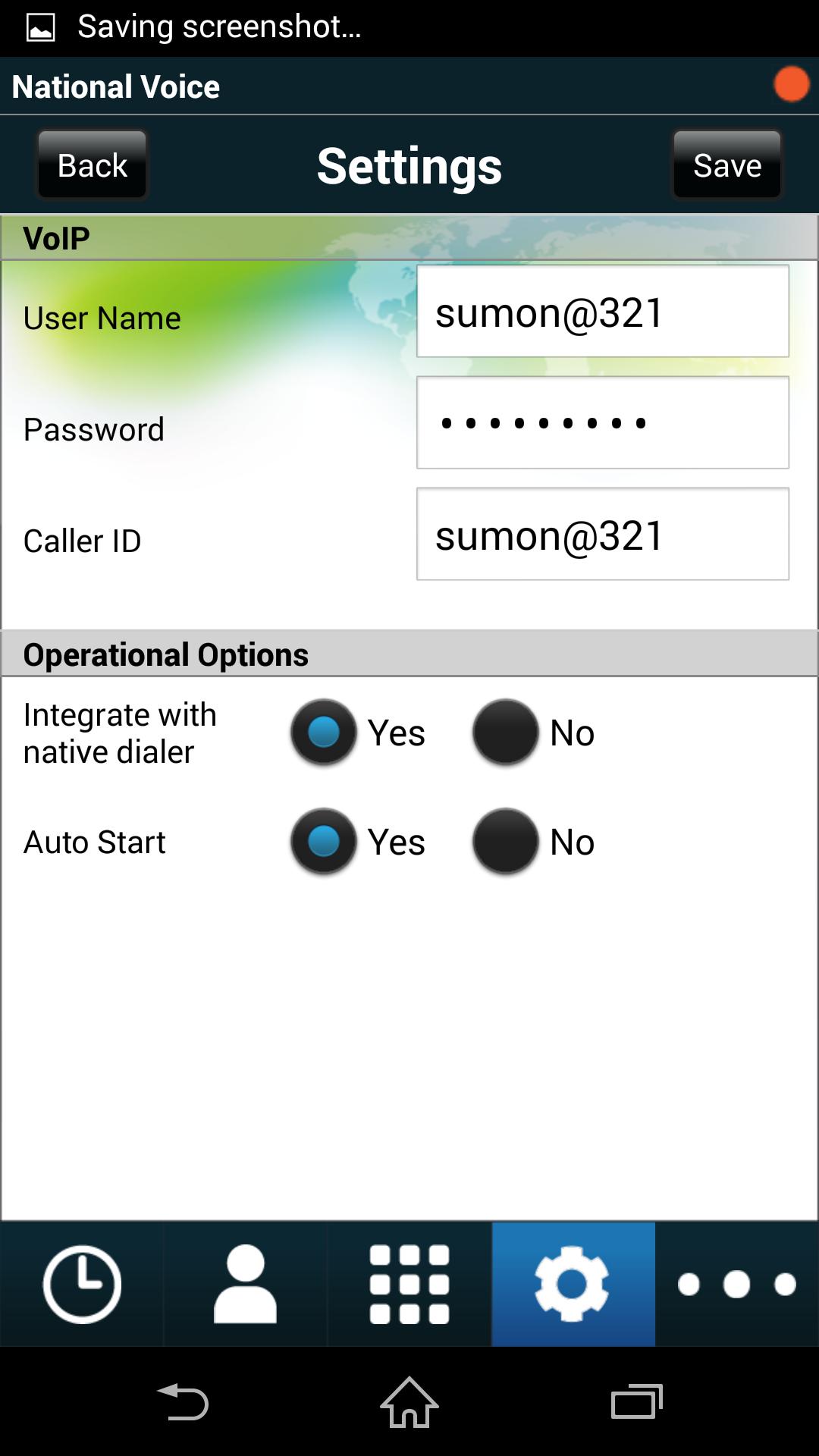The image size is (819, 1456).
Task: Tap the Back button
Action: pos(92,165)
